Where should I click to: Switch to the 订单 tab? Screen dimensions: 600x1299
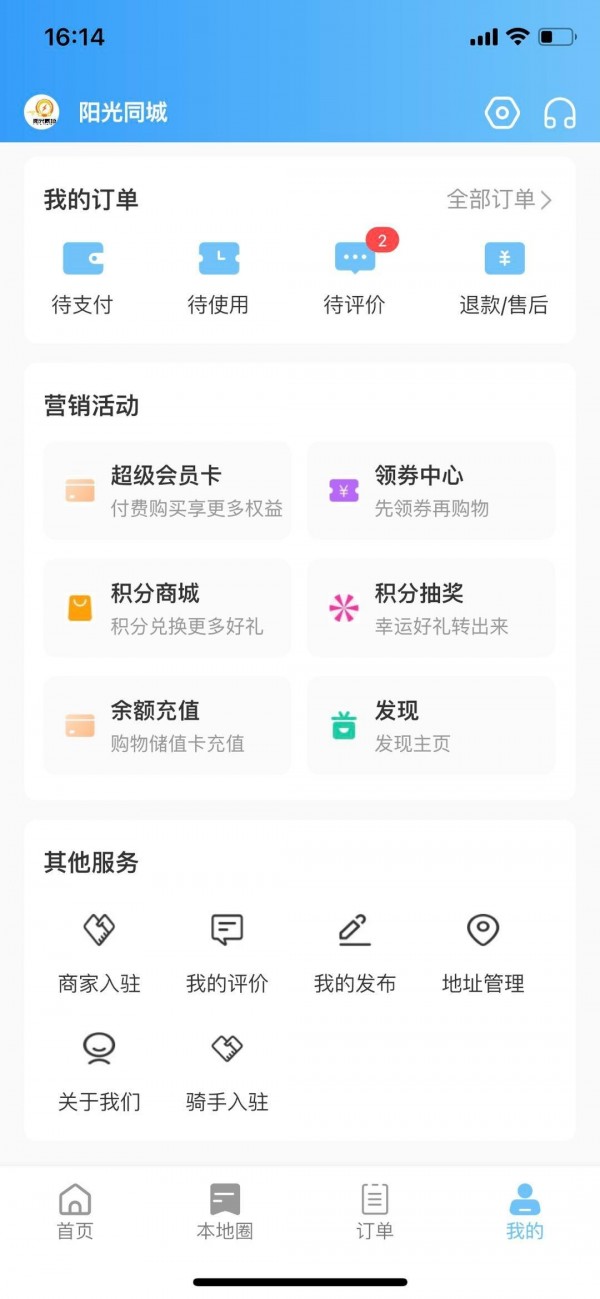375,1211
